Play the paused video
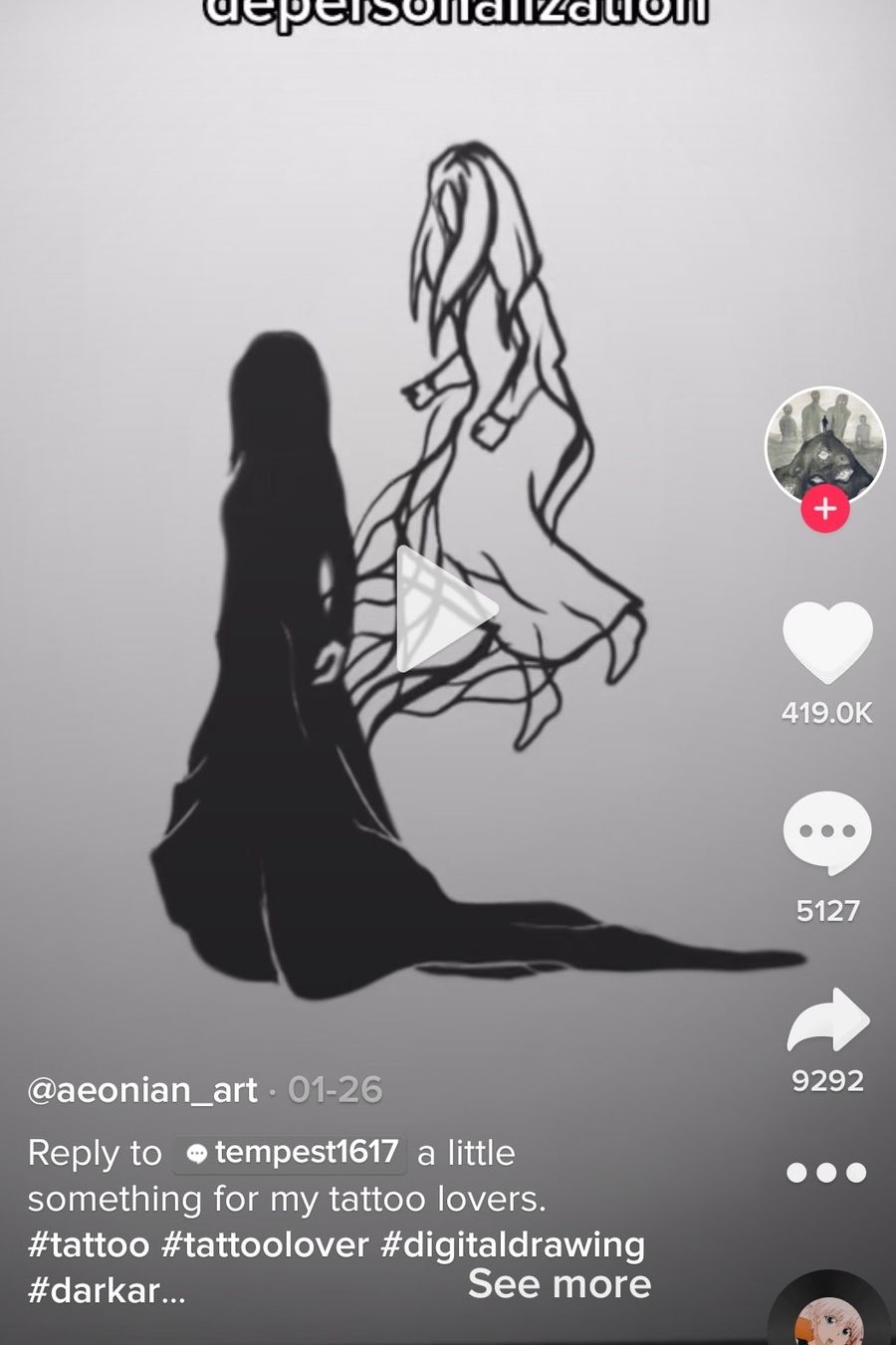 (x=445, y=608)
